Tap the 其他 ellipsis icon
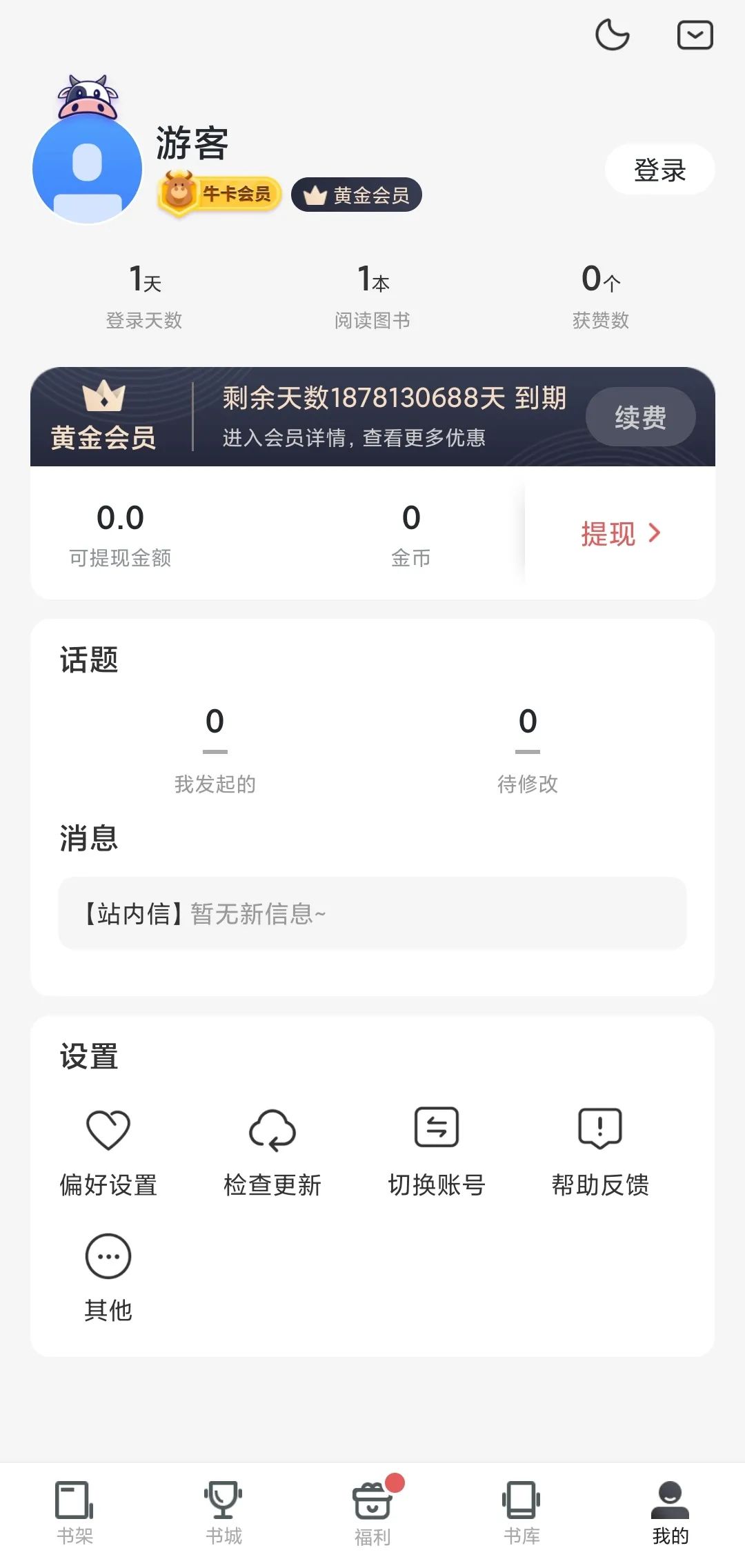 (x=108, y=1257)
